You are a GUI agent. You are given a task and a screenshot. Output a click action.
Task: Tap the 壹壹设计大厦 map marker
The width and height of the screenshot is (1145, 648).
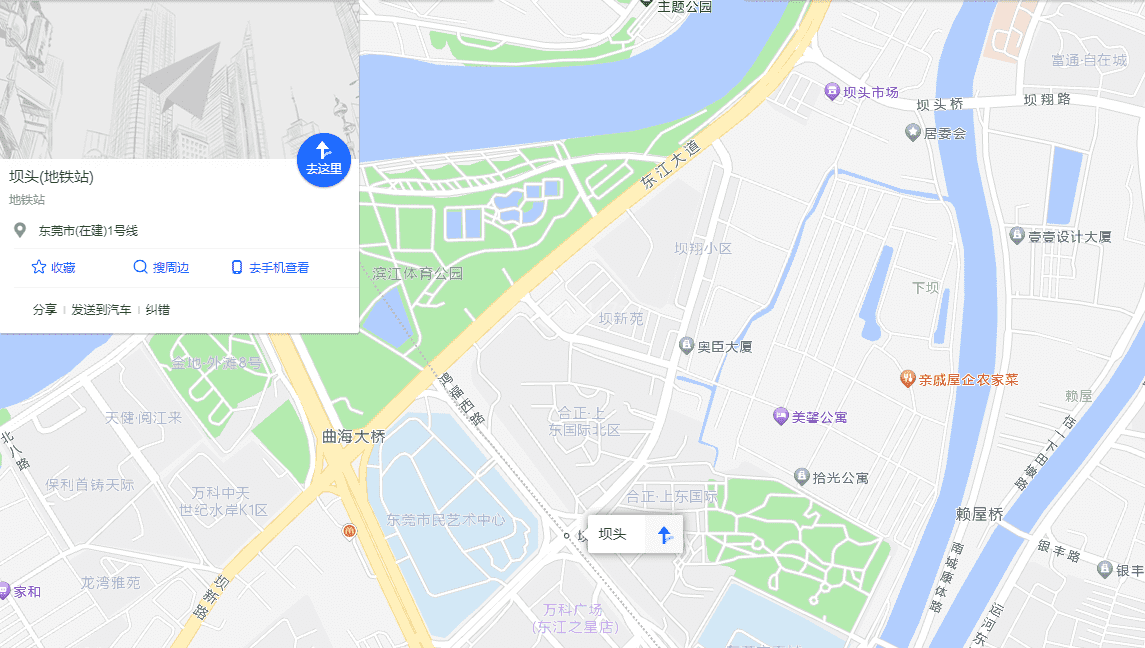tap(1018, 236)
